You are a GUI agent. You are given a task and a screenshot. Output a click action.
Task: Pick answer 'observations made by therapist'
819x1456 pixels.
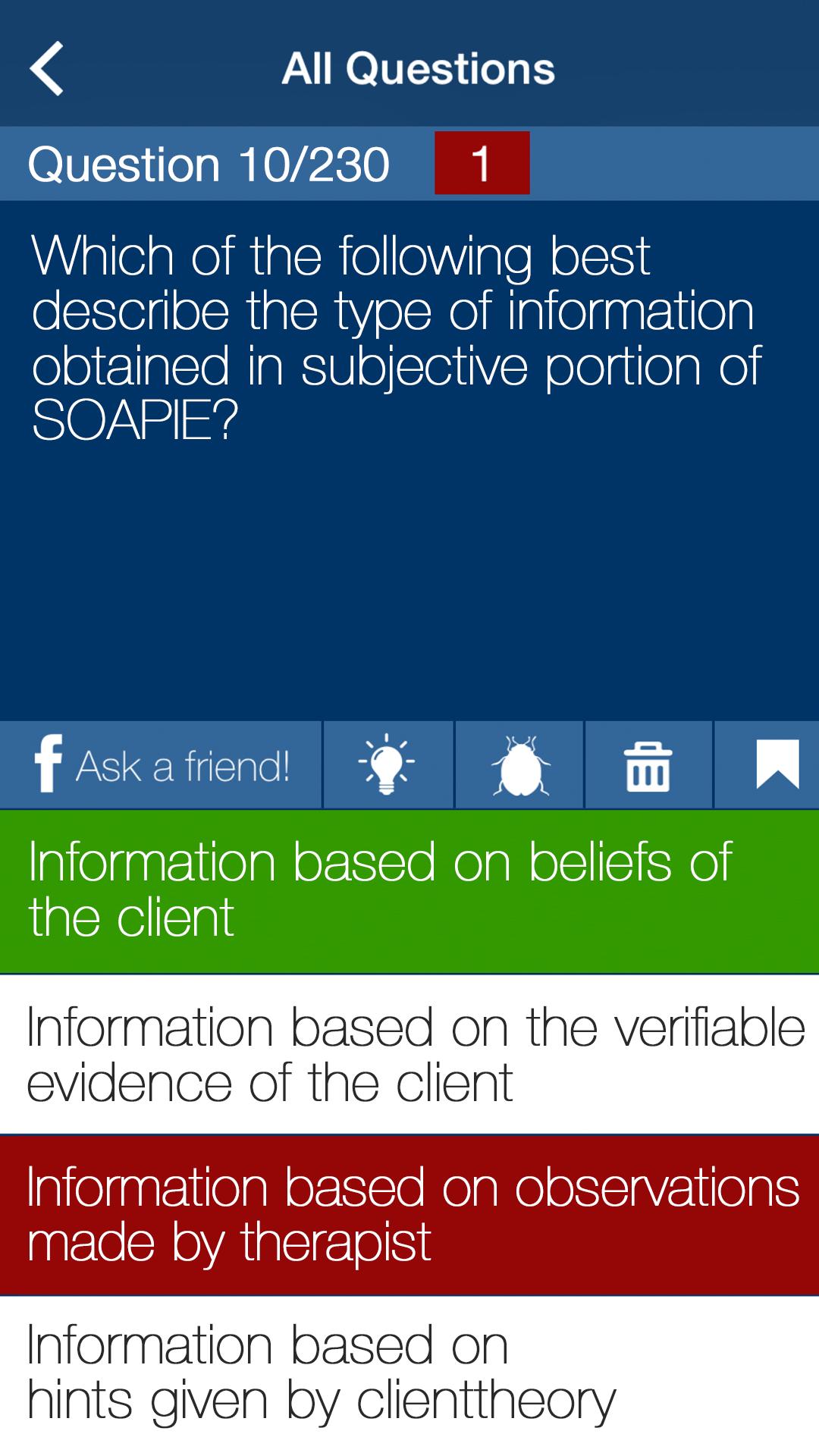pyautogui.click(x=409, y=1216)
